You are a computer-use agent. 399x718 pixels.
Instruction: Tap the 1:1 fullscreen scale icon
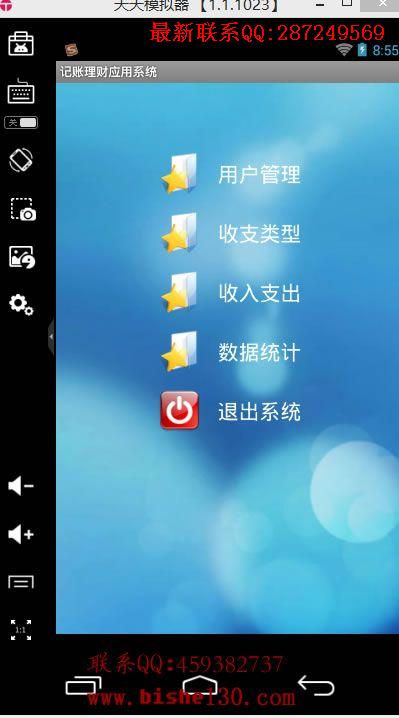coord(21,630)
